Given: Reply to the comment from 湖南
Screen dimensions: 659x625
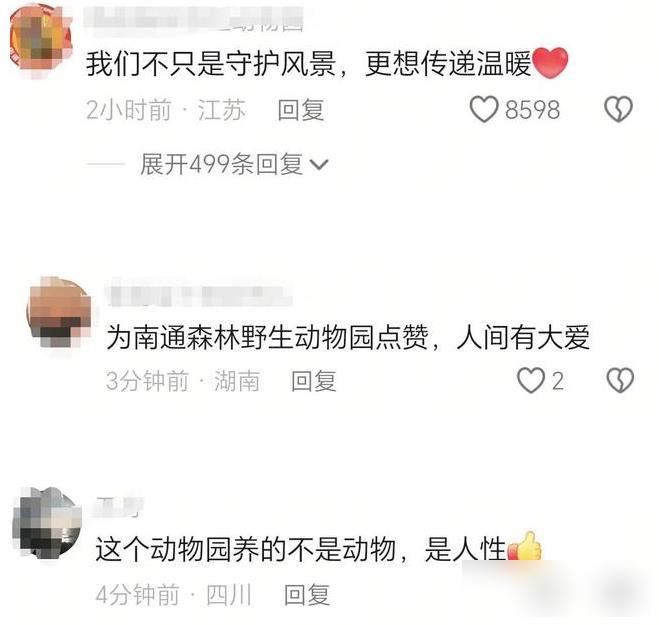Looking at the screenshot, I should 313,380.
